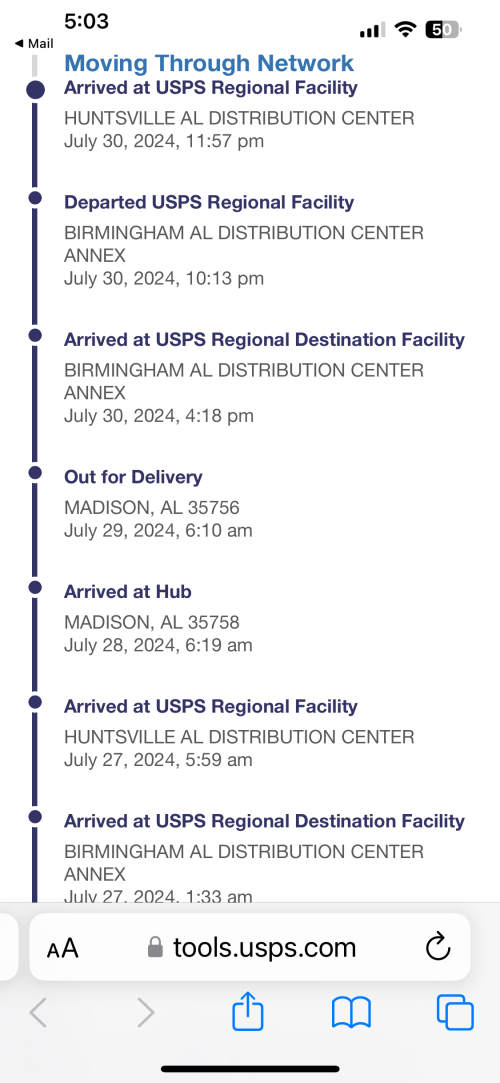Share this tracking page
Screen dimensions: 500x1083
(248, 1011)
